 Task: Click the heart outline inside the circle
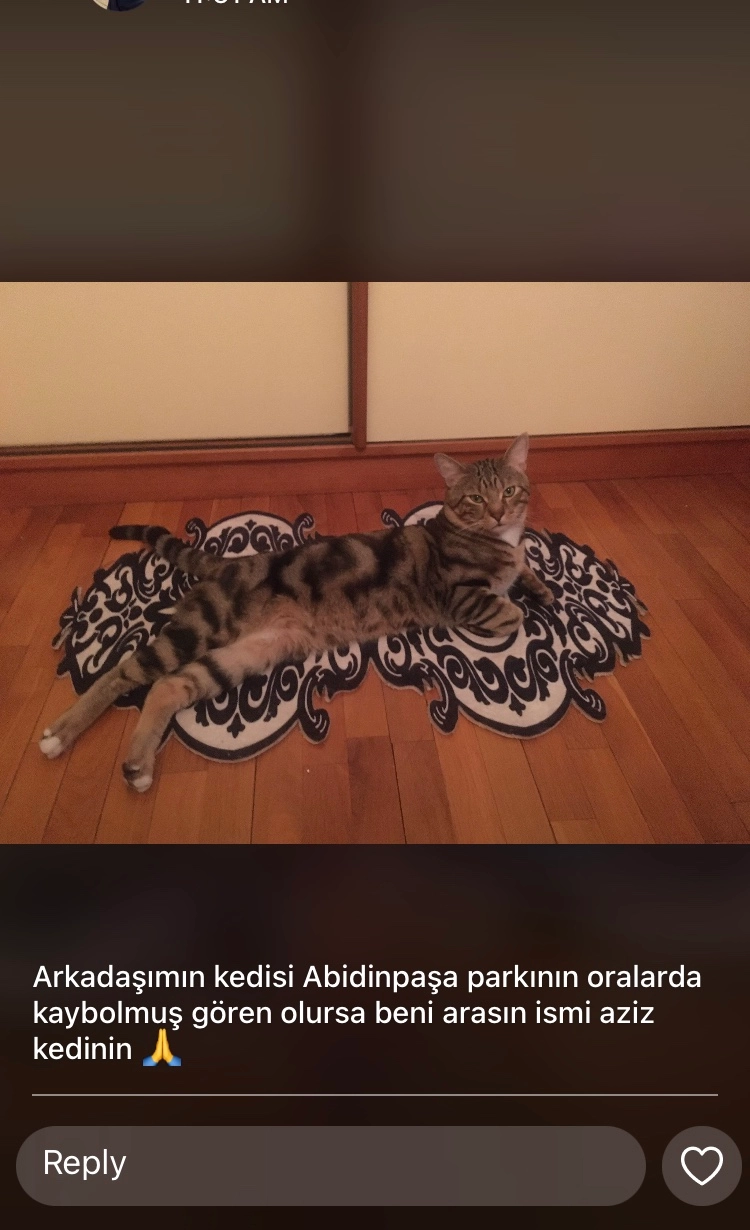point(701,1165)
